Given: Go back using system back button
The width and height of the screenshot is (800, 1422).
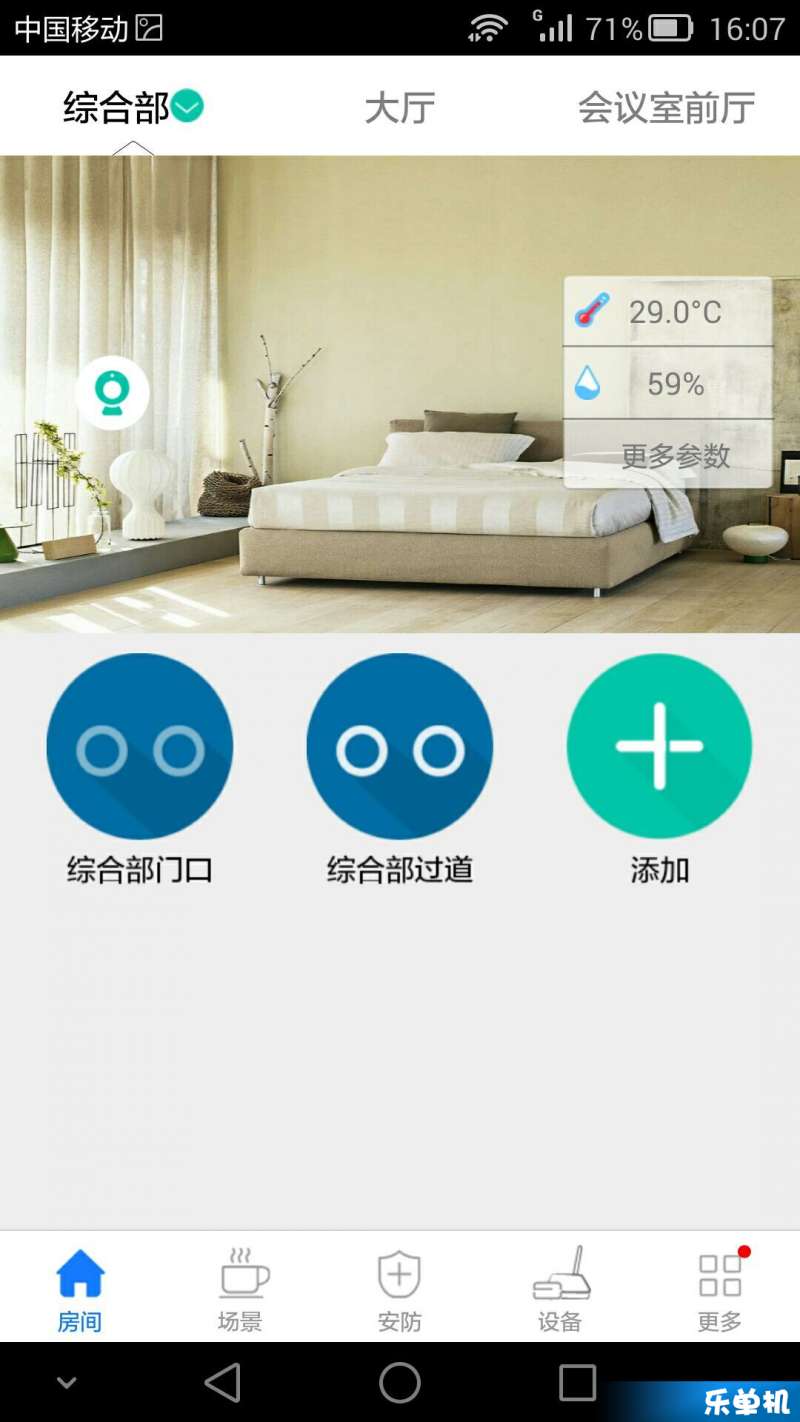Looking at the screenshot, I should tap(223, 1383).
